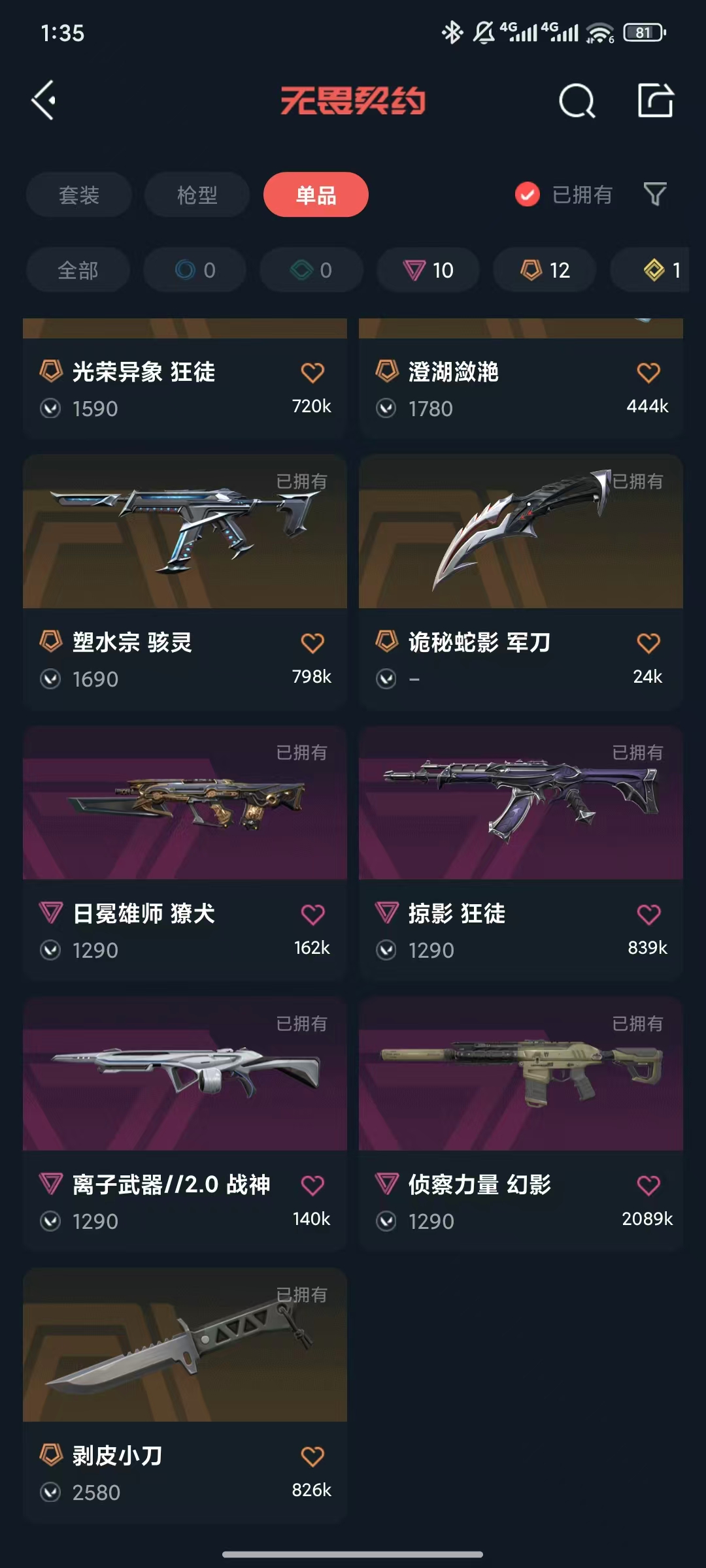
Task: Go back using the top-left arrow
Action: [x=44, y=101]
